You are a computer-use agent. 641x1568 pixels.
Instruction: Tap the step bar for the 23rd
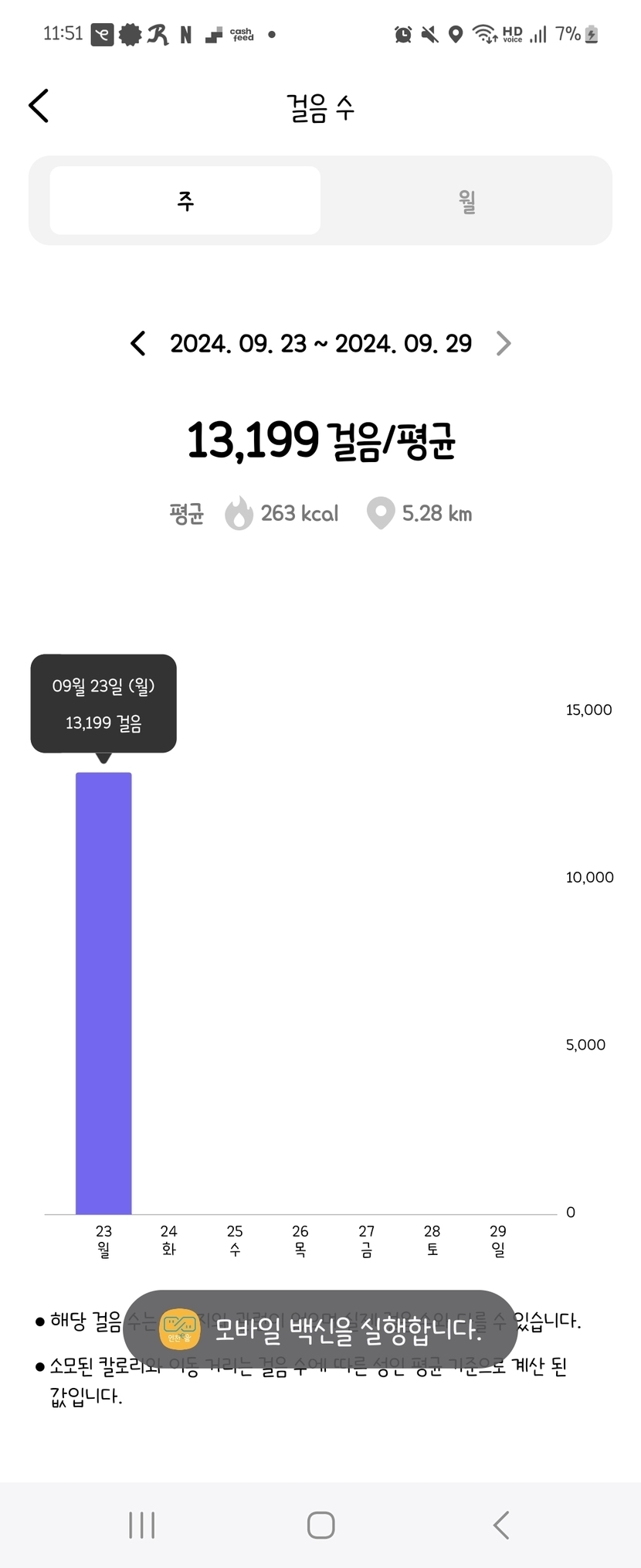103,993
